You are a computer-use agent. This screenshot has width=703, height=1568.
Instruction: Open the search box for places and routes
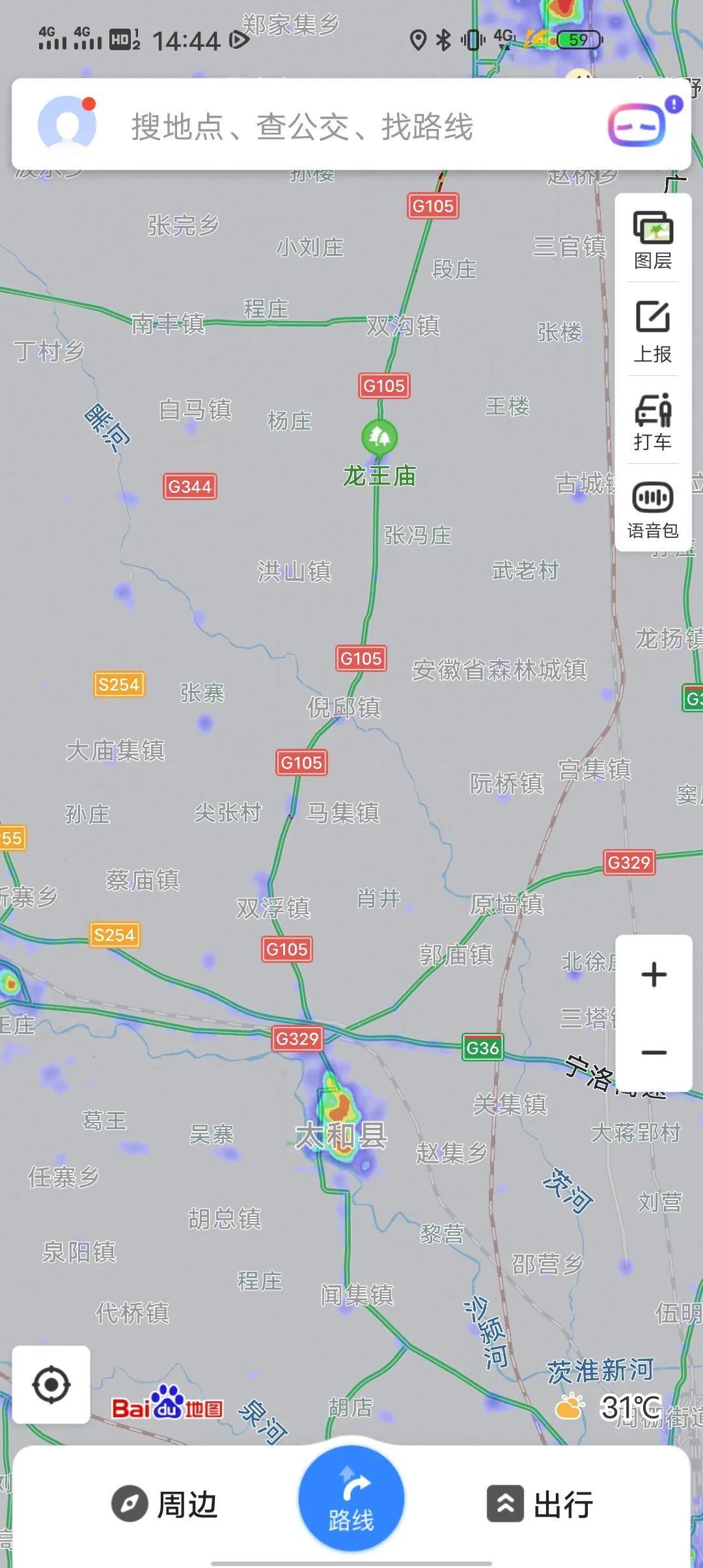[338, 126]
